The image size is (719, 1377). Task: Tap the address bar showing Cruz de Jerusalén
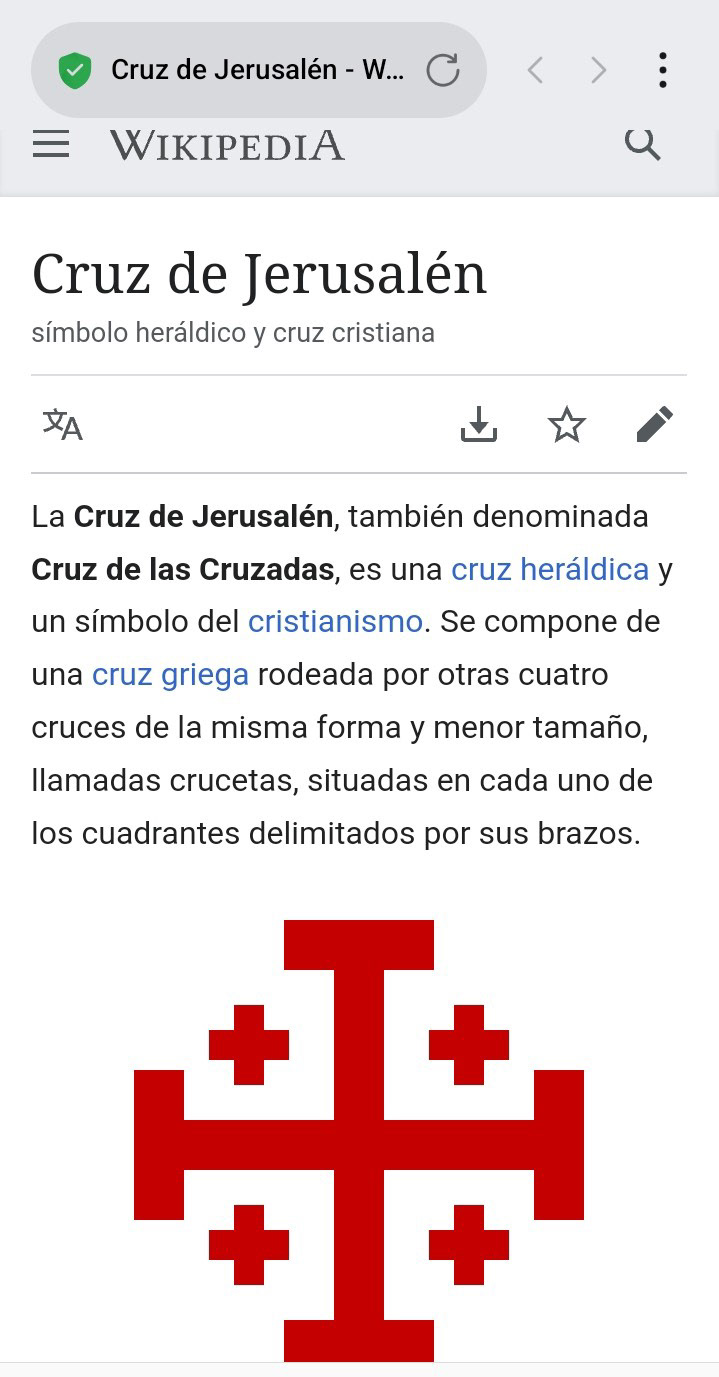257,70
